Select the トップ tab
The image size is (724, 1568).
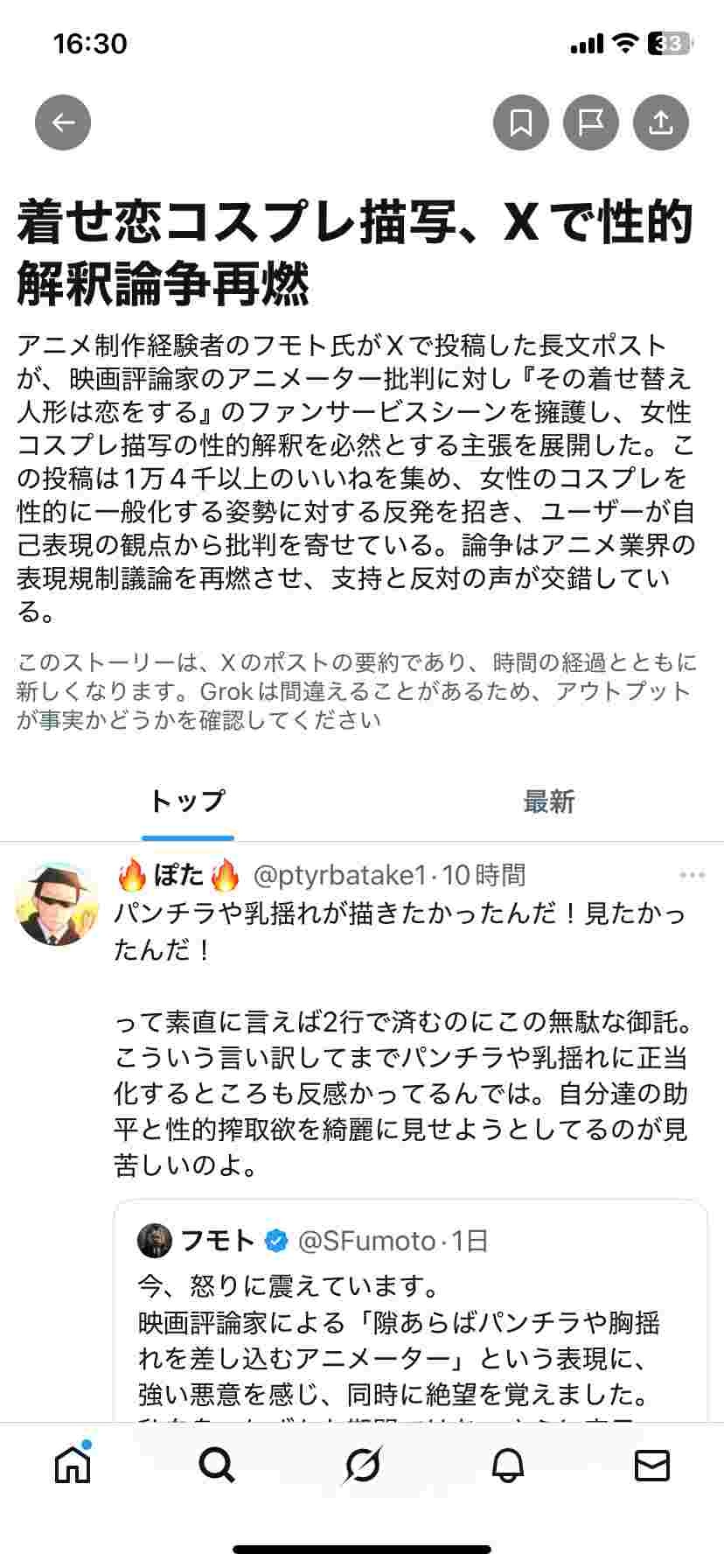(187, 801)
